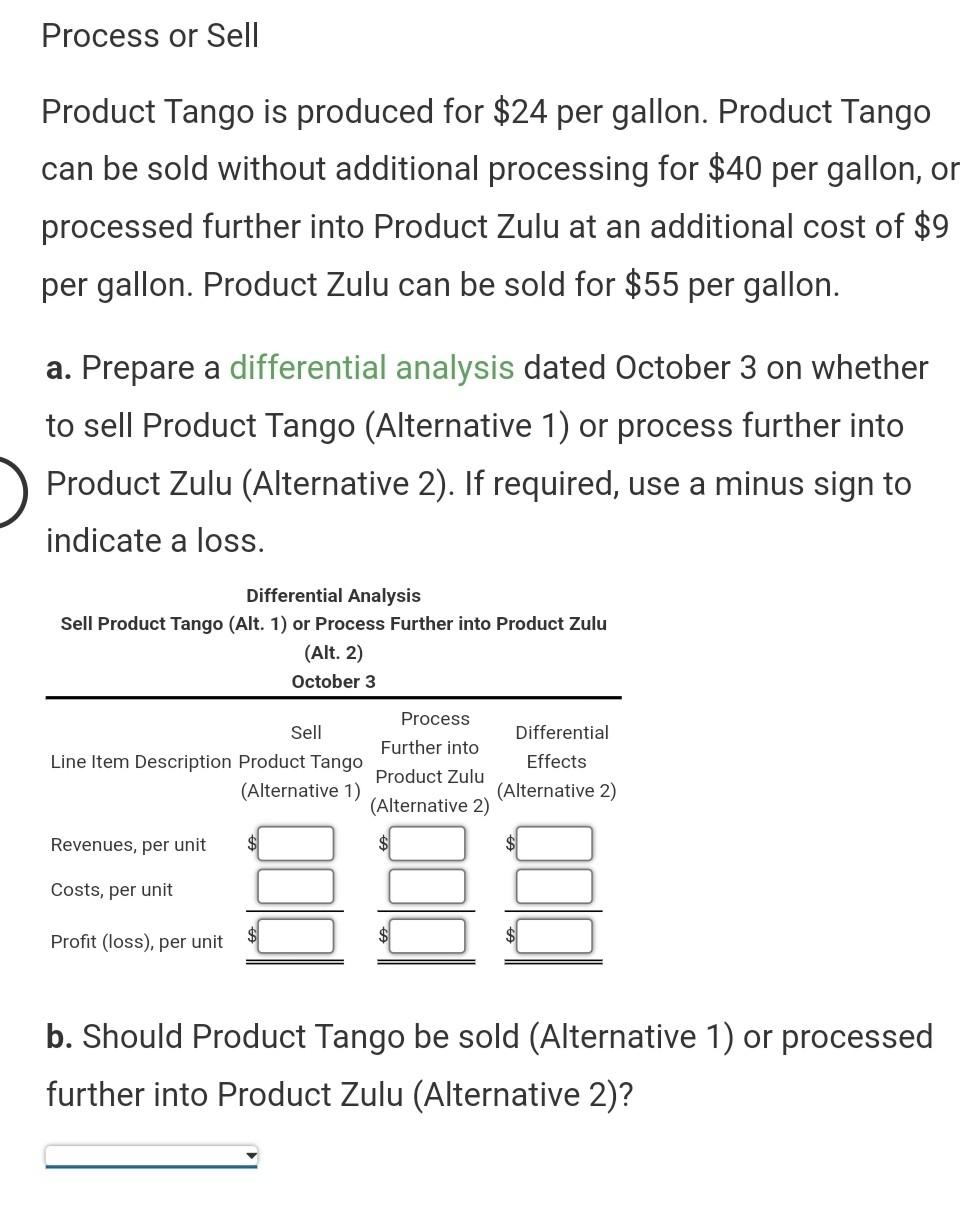This screenshot has width=966, height=1207.
Task: Click the Profit box under Alternative 2 column
Action: click(x=427, y=936)
